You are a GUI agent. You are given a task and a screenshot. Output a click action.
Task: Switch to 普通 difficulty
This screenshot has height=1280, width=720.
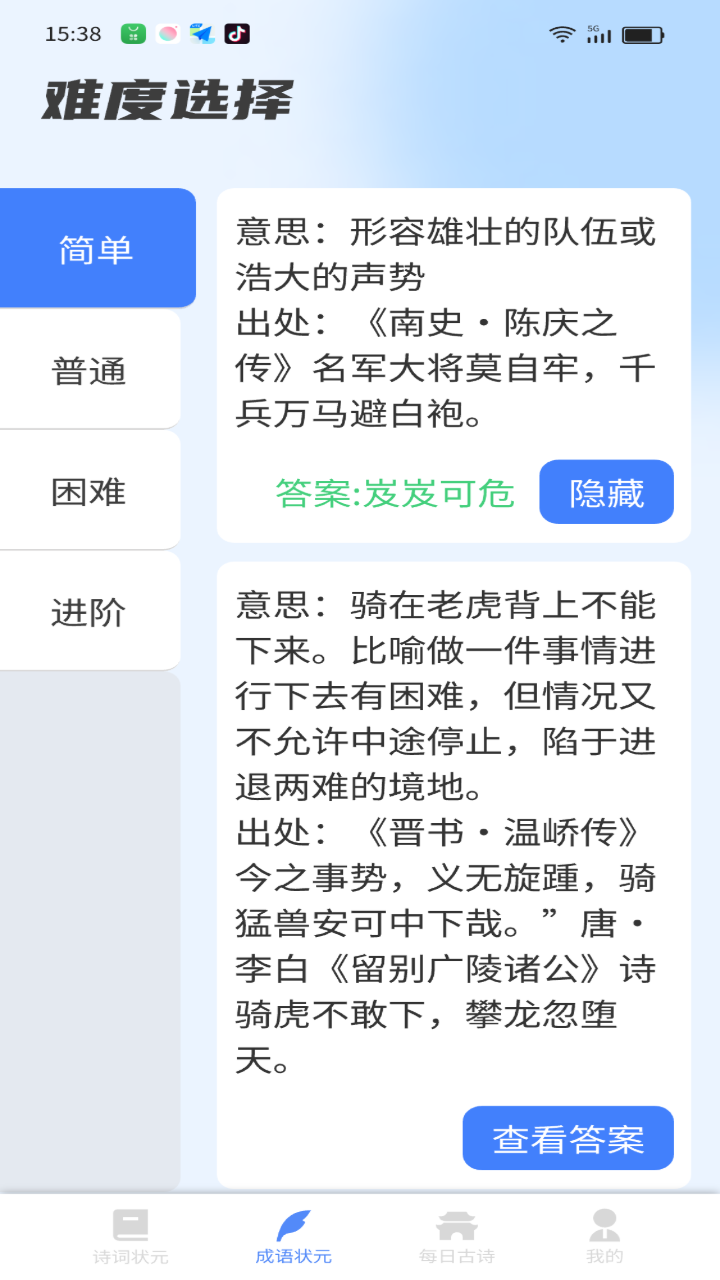point(90,369)
